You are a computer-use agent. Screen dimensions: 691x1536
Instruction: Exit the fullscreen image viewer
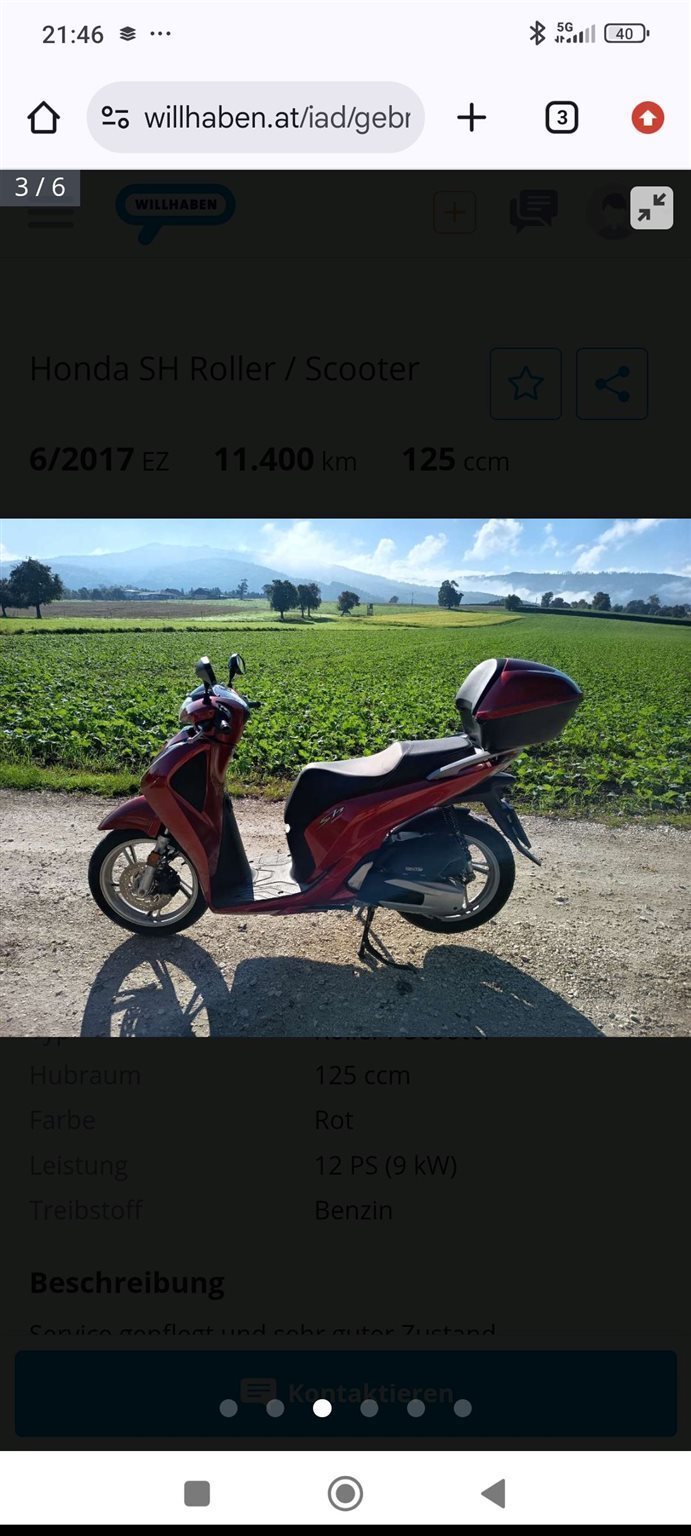tap(651, 208)
